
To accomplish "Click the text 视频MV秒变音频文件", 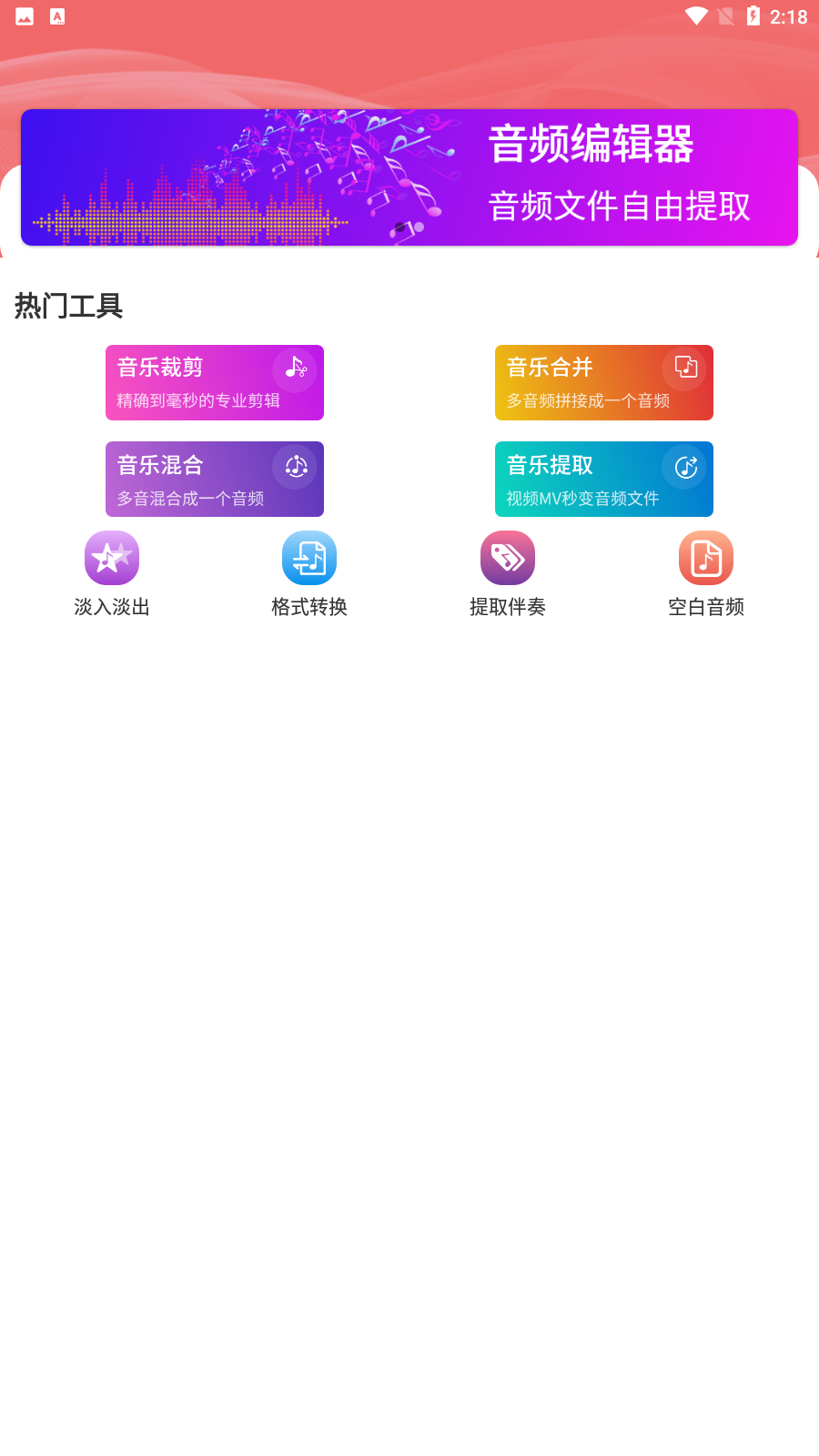I will tap(582, 498).
